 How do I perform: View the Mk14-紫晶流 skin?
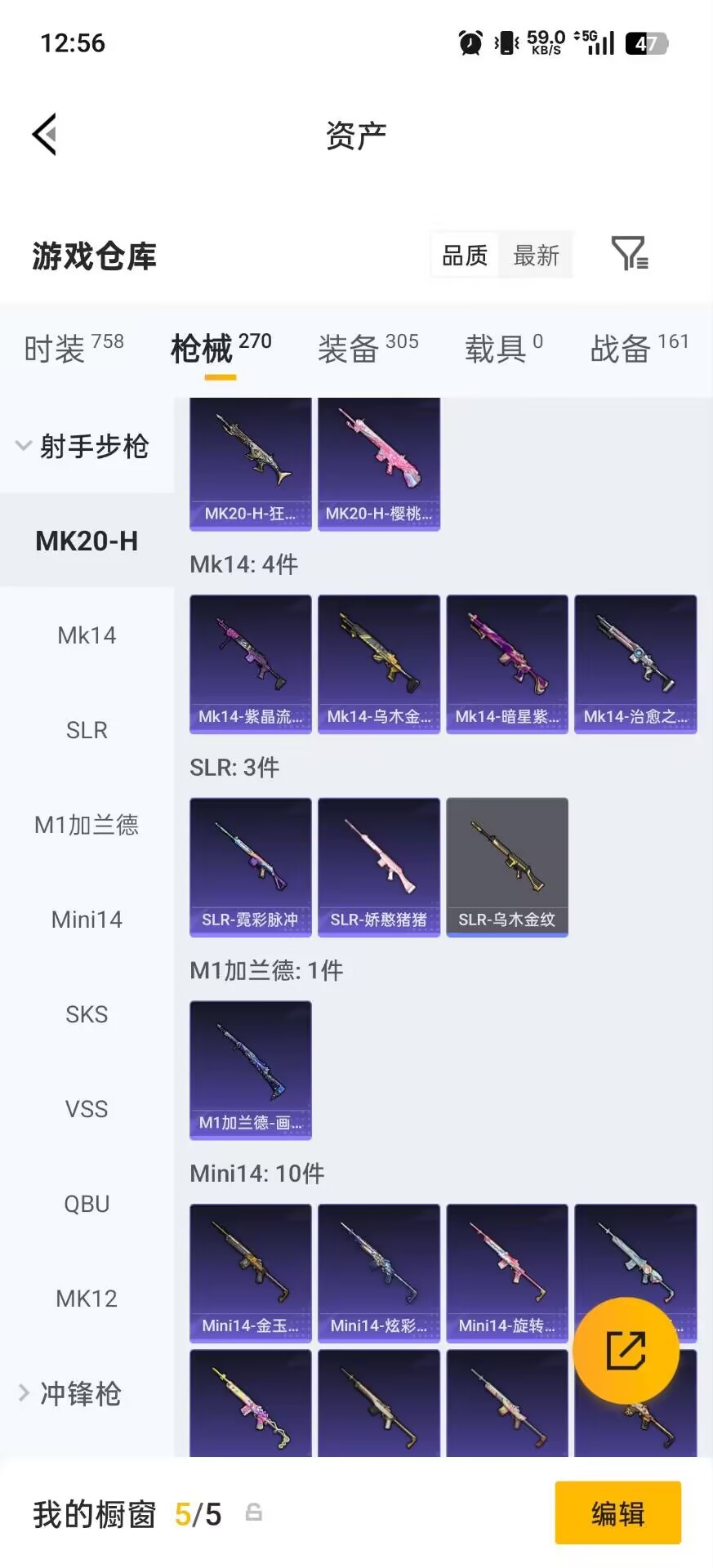point(251,664)
